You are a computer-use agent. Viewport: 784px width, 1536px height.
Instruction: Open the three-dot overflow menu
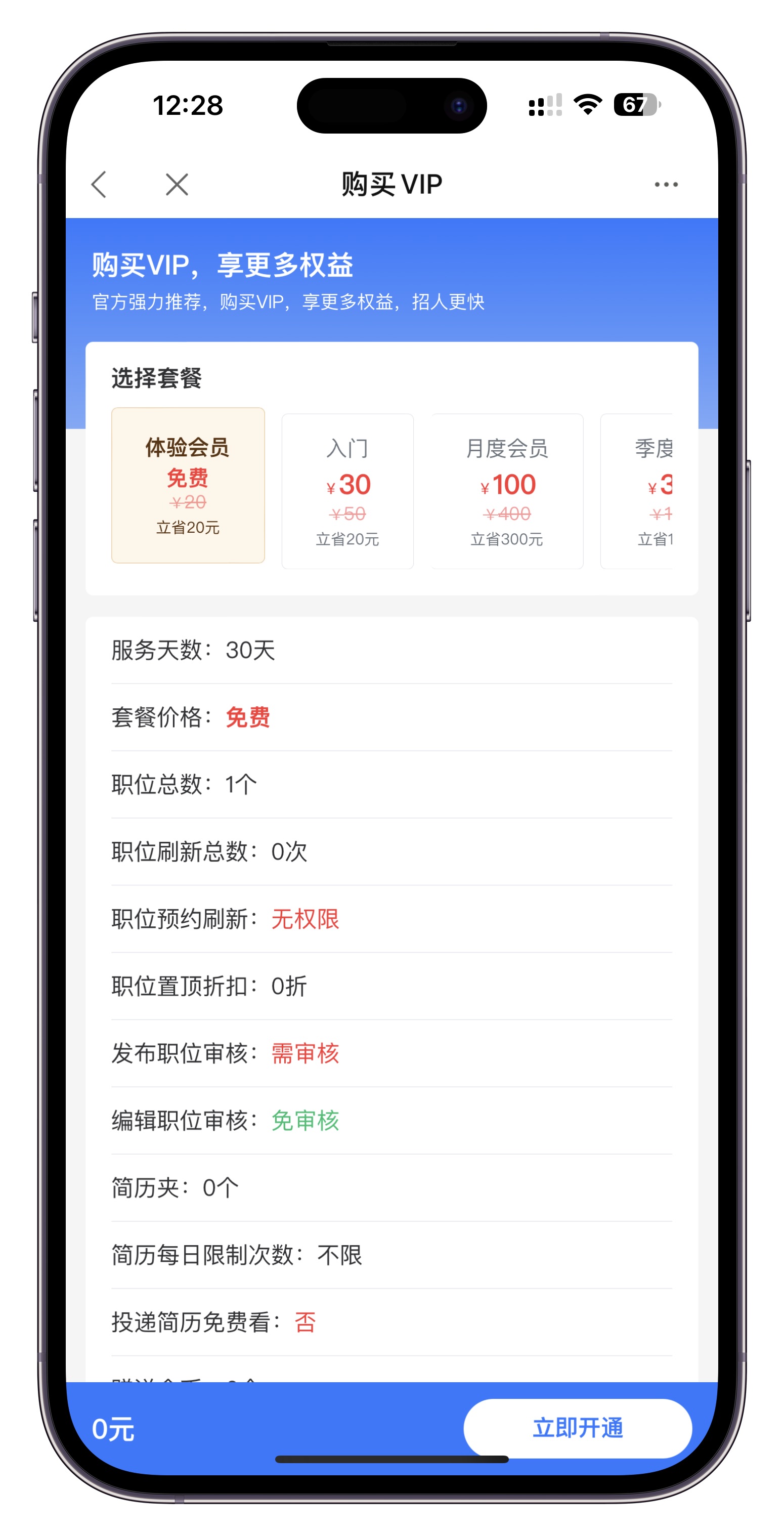665,184
